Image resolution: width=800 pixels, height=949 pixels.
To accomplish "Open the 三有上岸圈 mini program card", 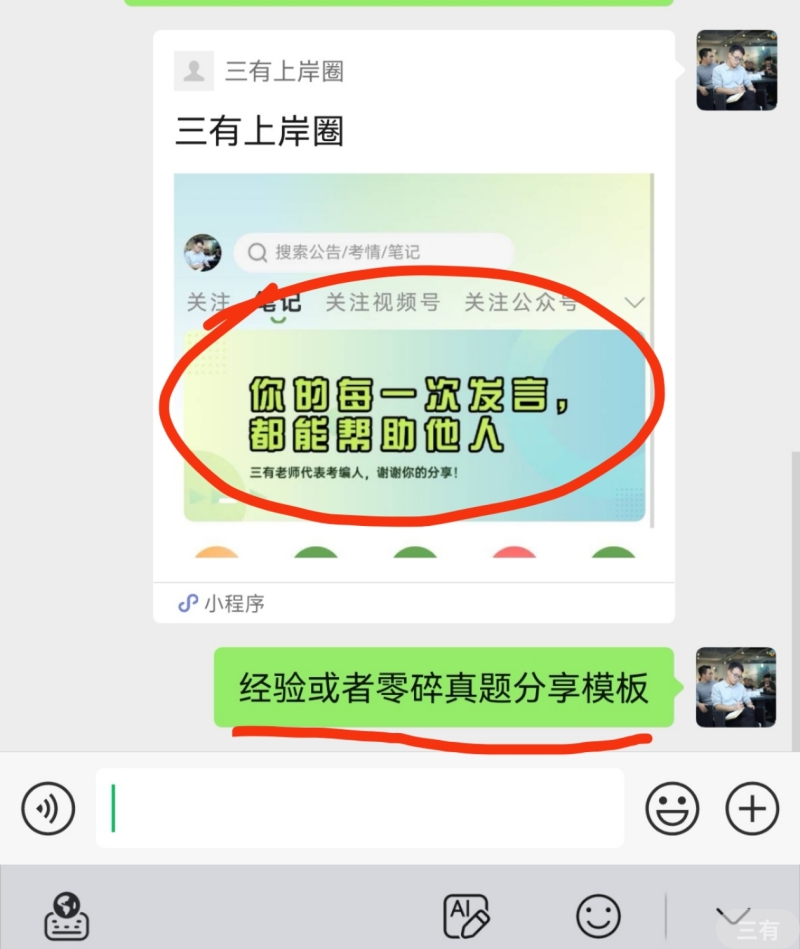I will tap(413, 330).
